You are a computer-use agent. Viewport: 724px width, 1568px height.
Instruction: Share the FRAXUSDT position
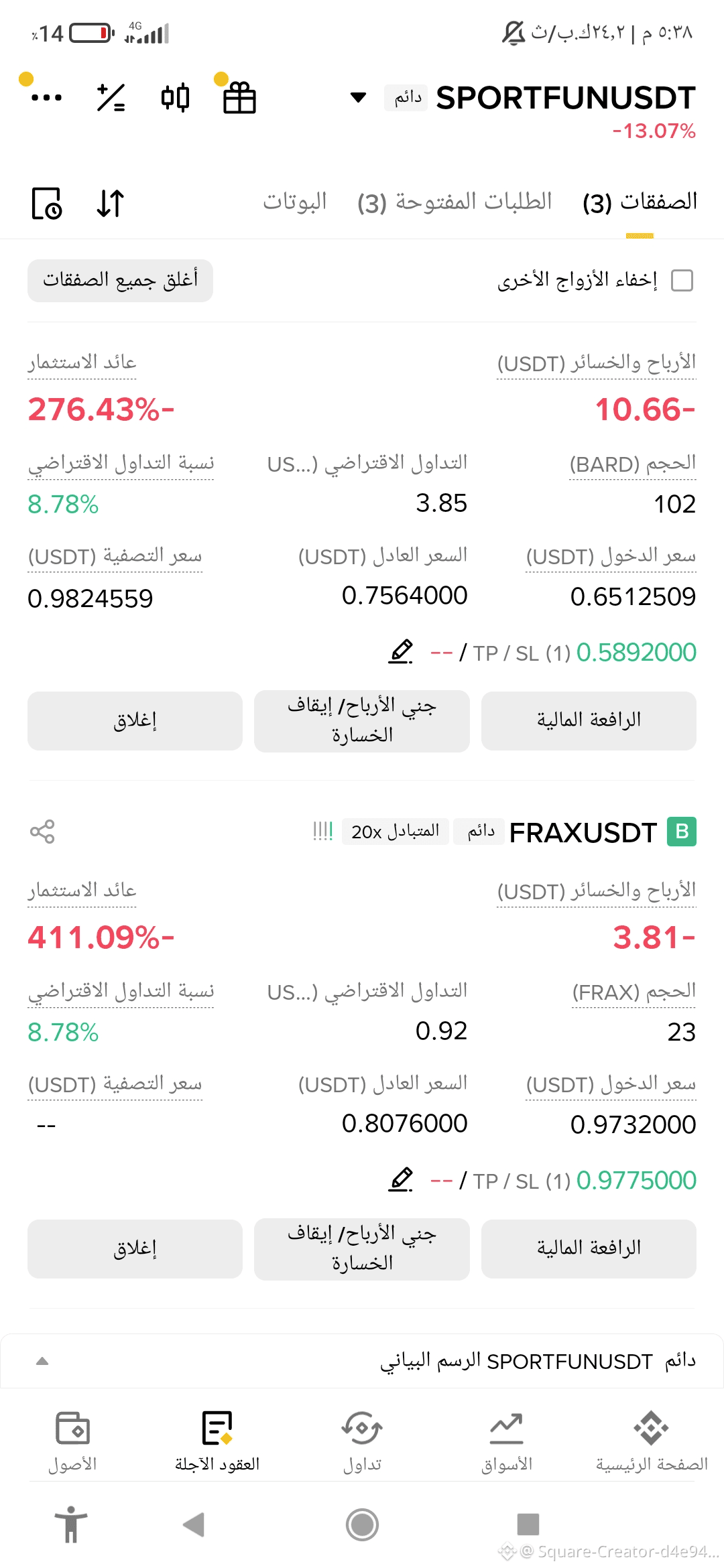[42, 832]
